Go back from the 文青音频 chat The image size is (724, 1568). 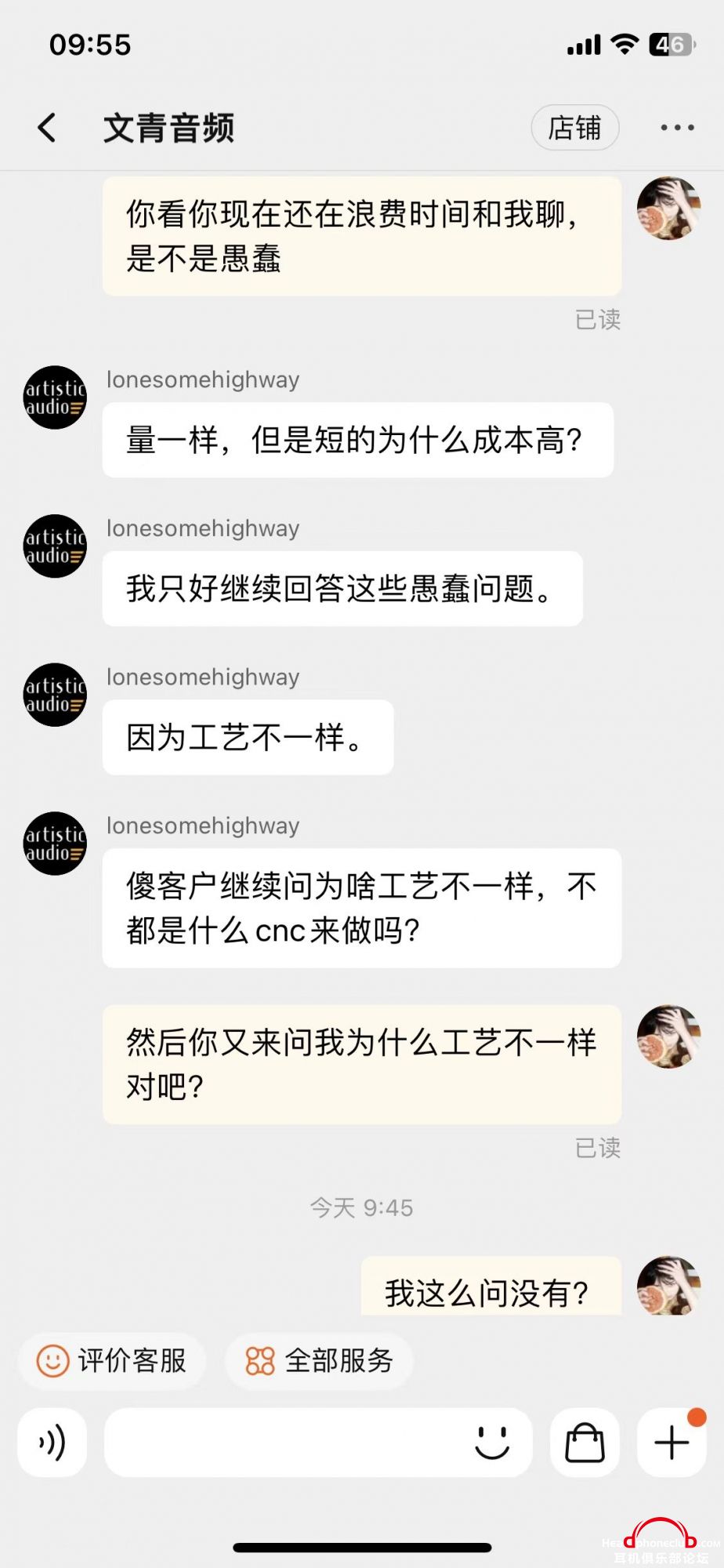(47, 127)
